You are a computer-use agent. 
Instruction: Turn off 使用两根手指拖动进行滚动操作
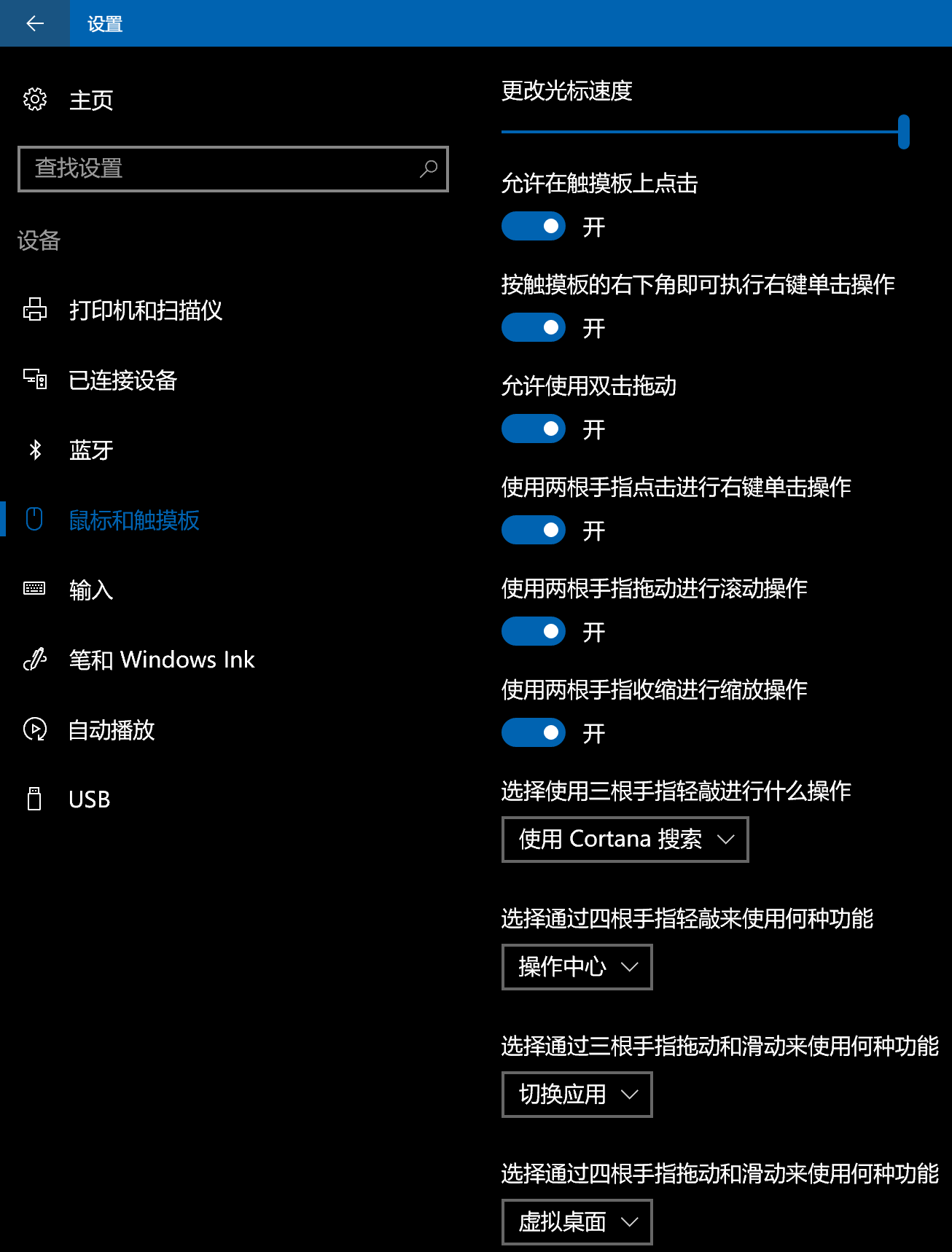534,632
